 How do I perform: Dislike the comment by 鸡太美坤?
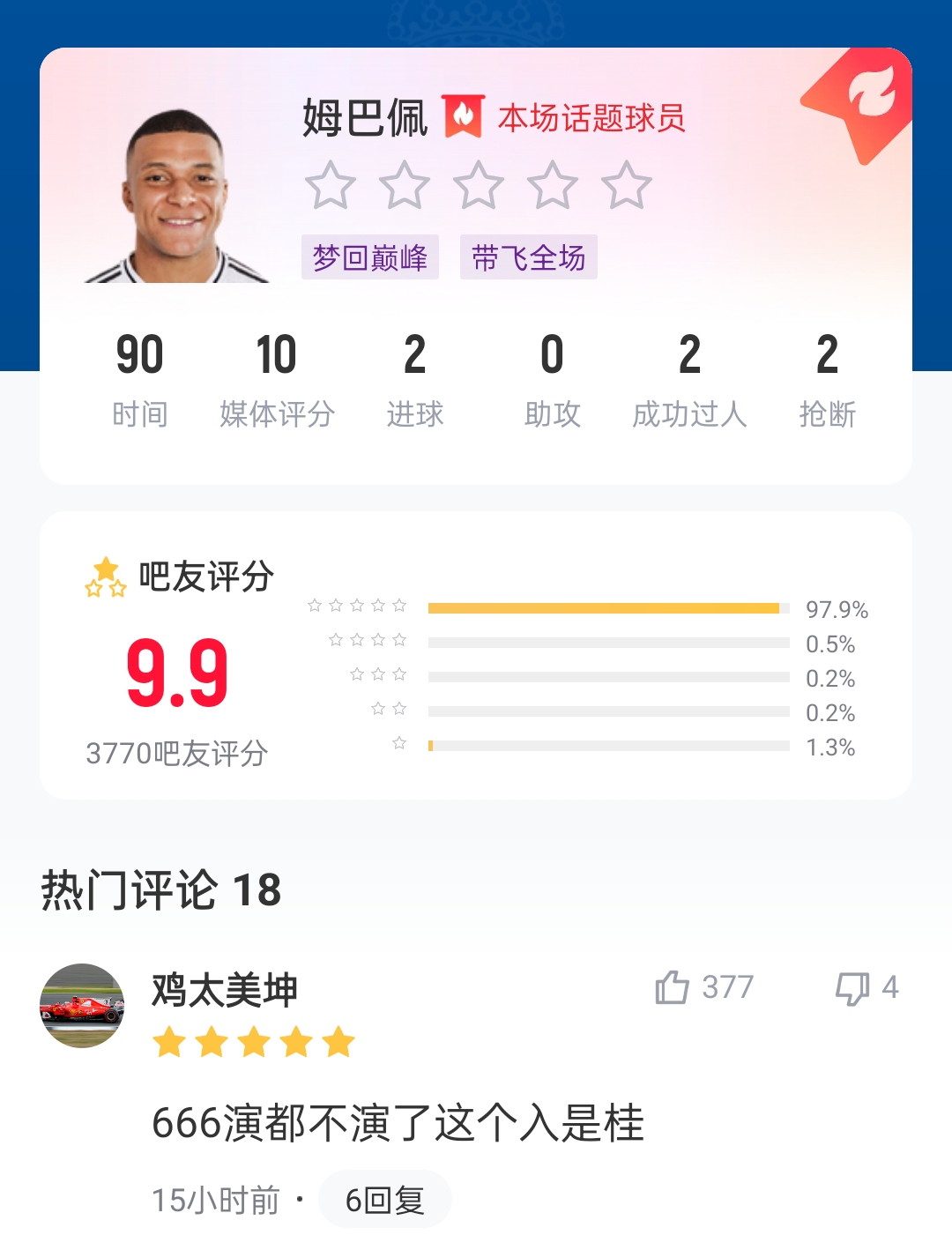[852, 988]
